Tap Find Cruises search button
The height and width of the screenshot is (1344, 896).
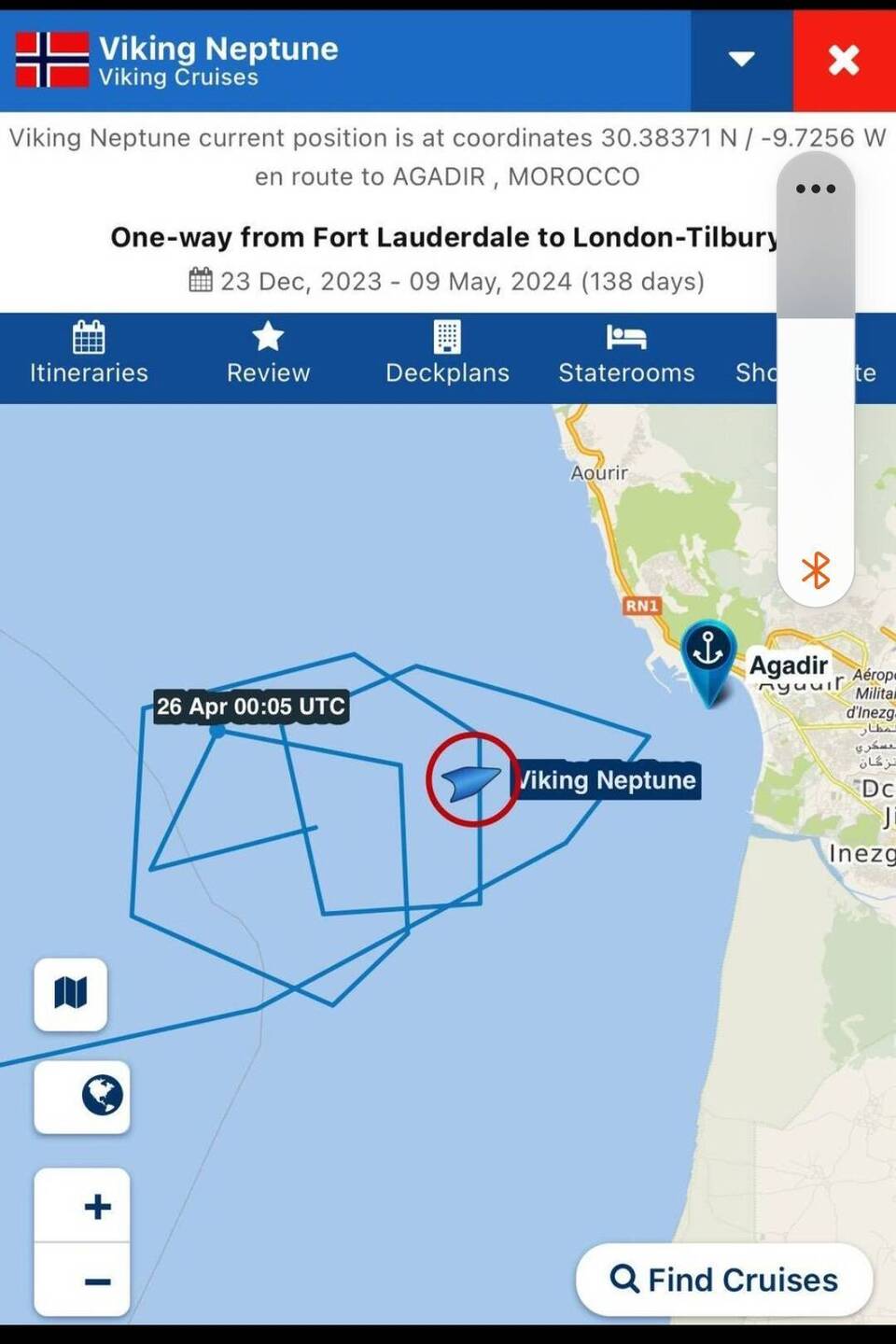tap(724, 1279)
